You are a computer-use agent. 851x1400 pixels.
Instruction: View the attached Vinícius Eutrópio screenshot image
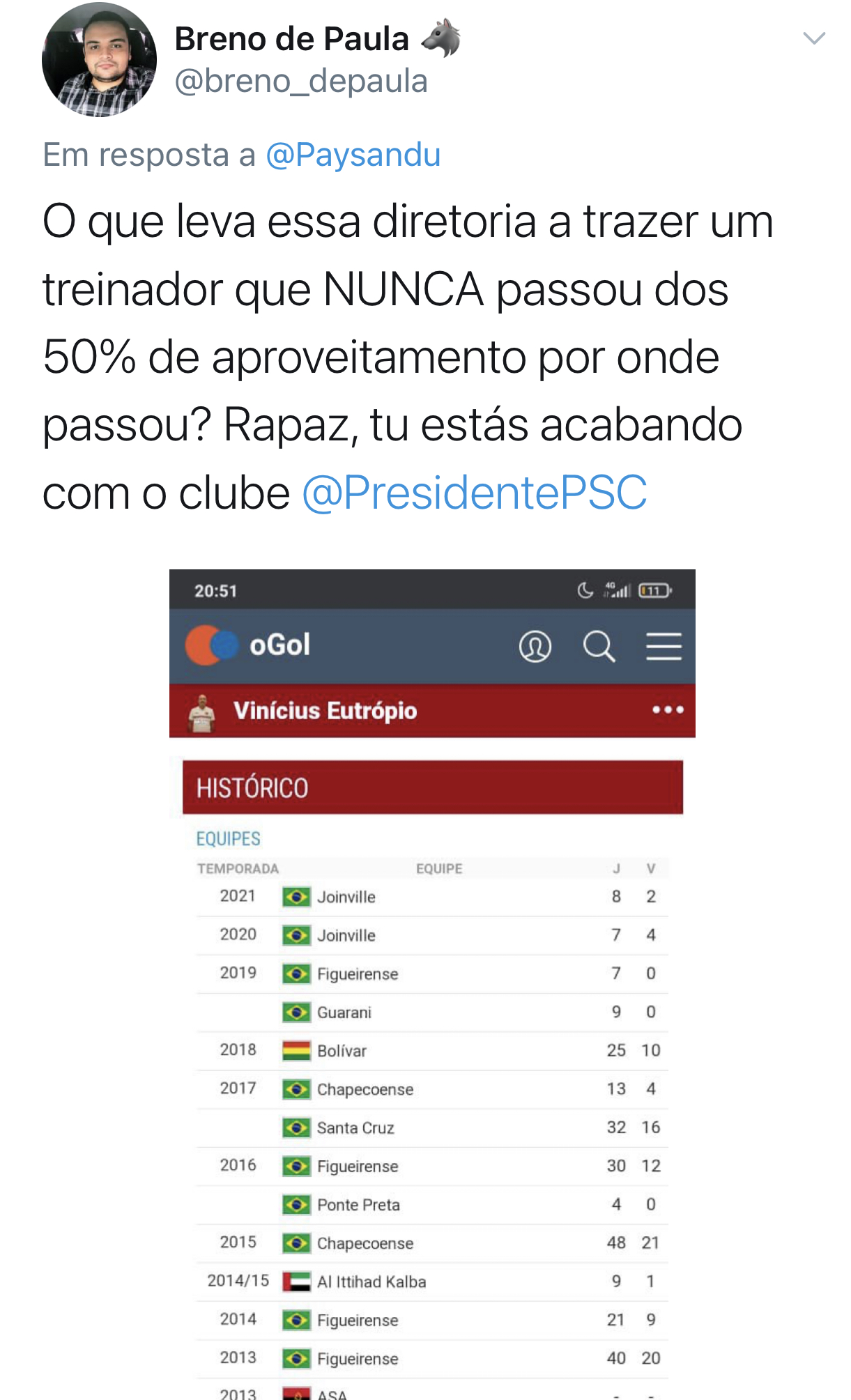pyautogui.click(x=432, y=983)
